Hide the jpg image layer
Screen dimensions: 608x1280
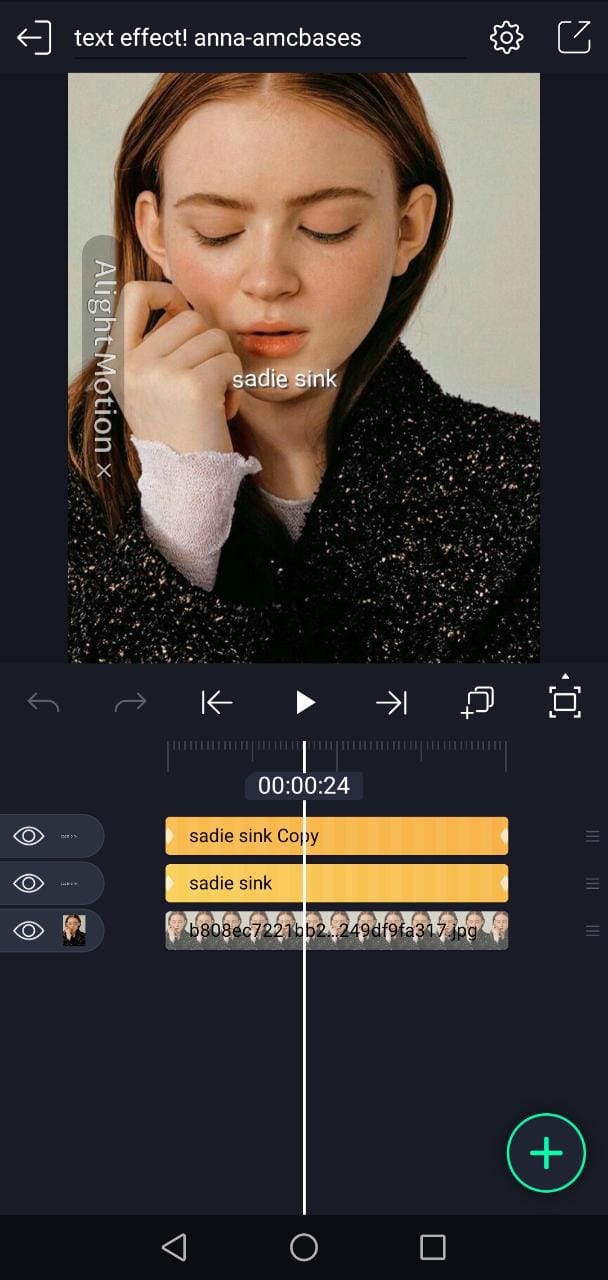(28, 930)
